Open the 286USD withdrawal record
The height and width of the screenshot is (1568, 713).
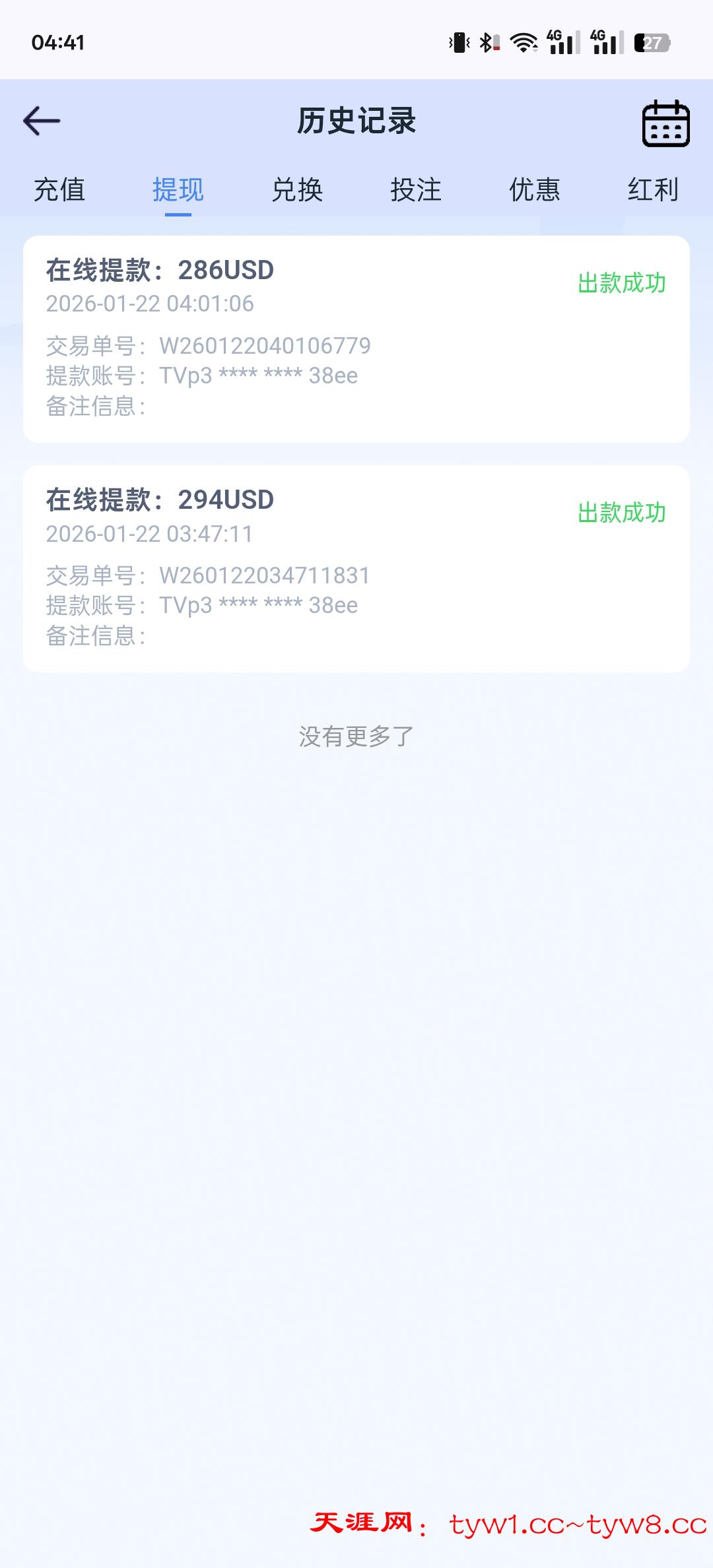pos(356,339)
